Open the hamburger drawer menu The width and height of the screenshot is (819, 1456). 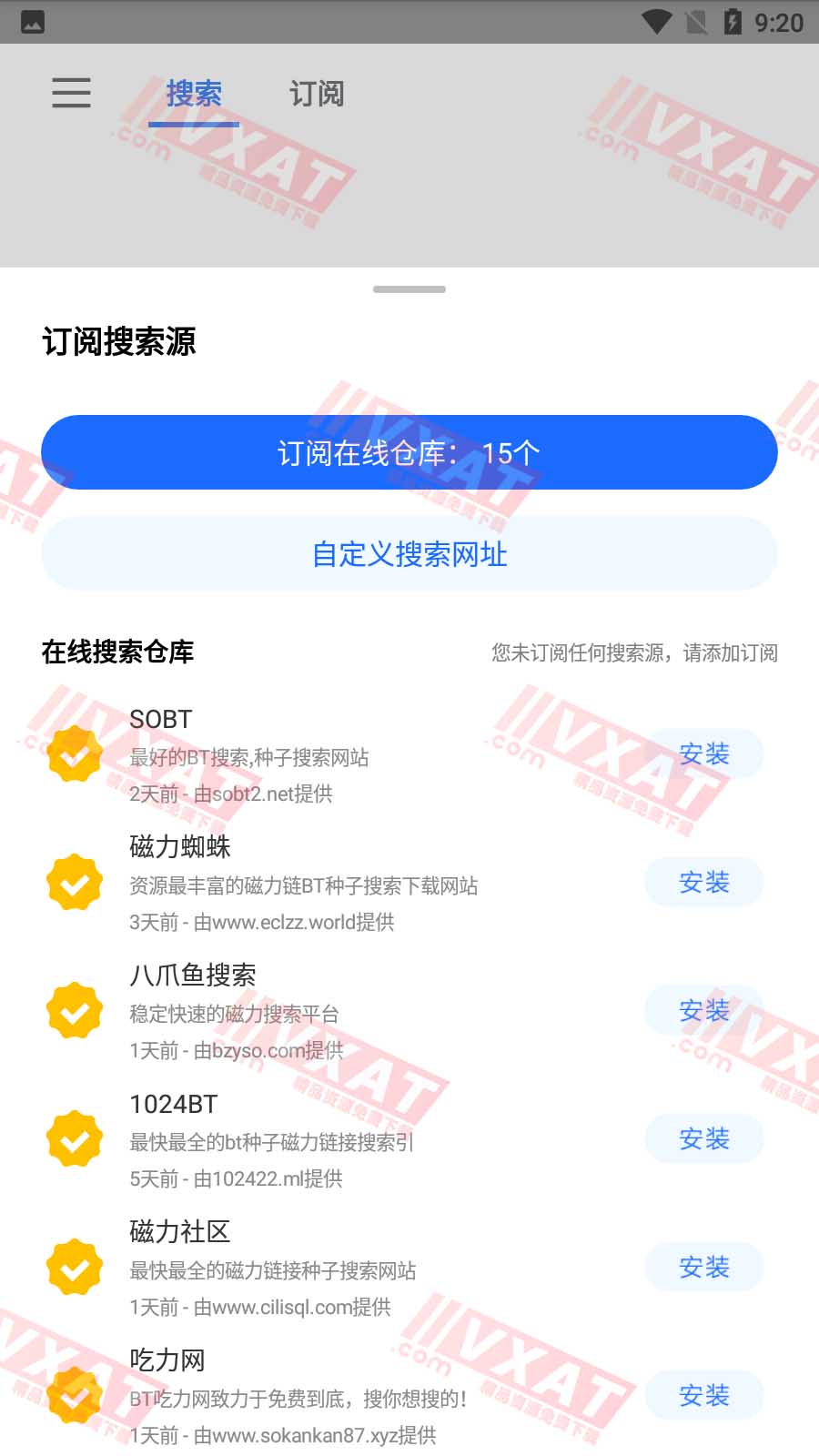(71, 93)
